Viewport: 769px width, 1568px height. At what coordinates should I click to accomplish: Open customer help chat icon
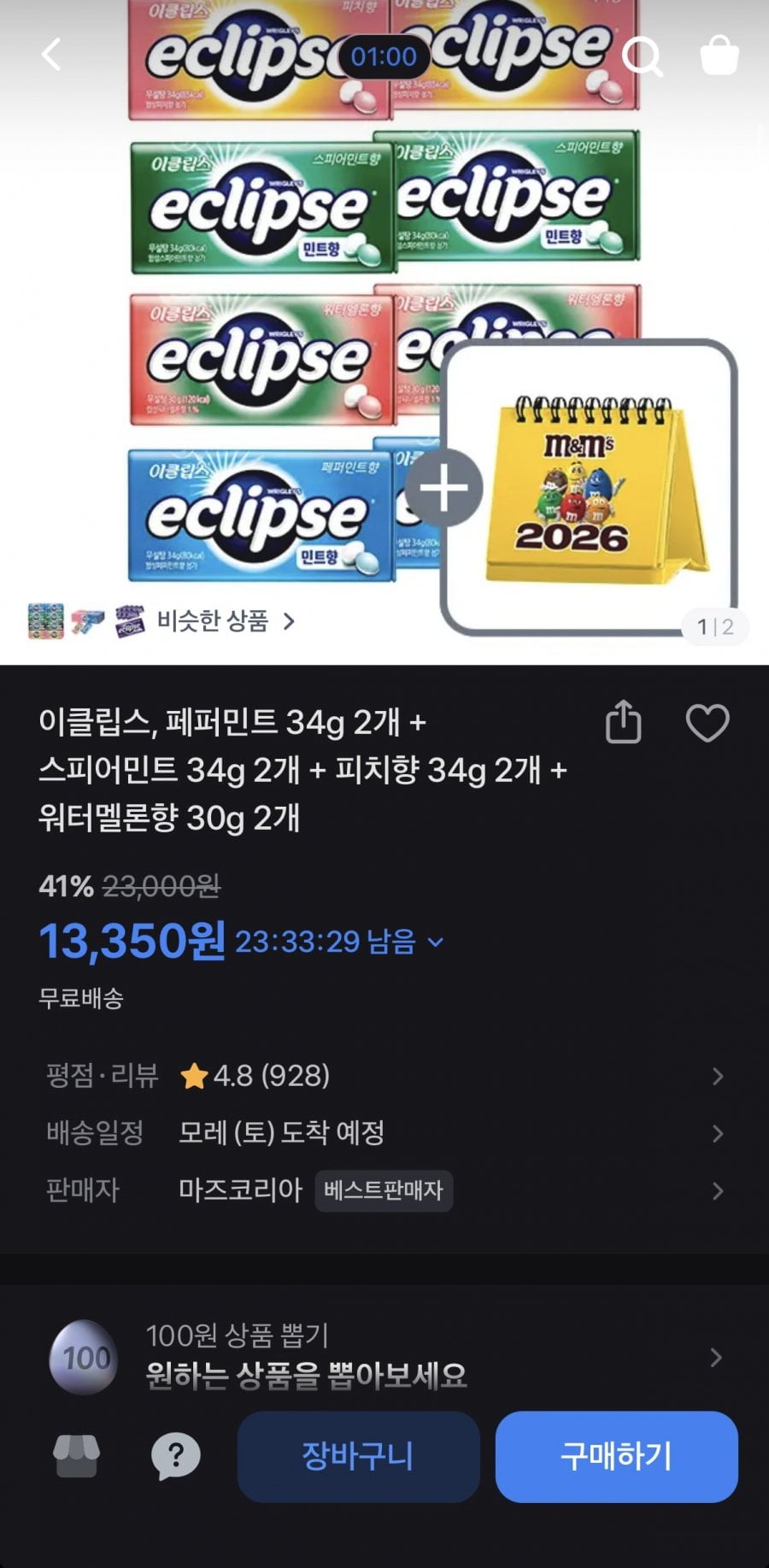(174, 1458)
